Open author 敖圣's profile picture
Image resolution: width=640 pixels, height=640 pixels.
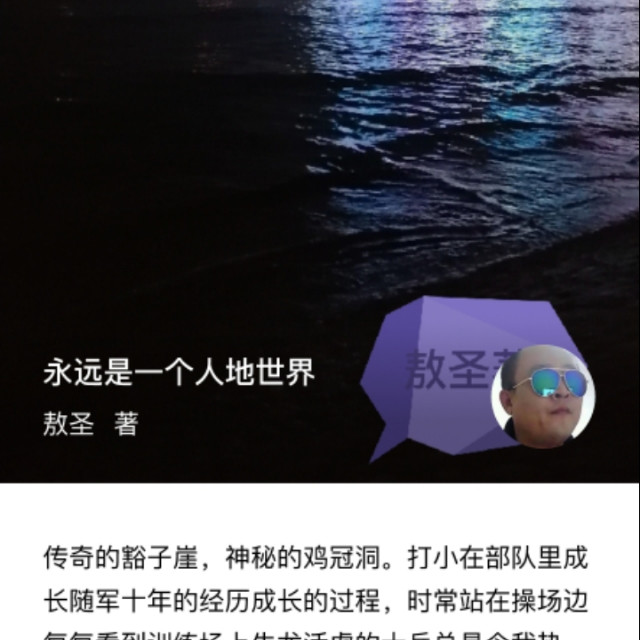pyautogui.click(x=543, y=397)
